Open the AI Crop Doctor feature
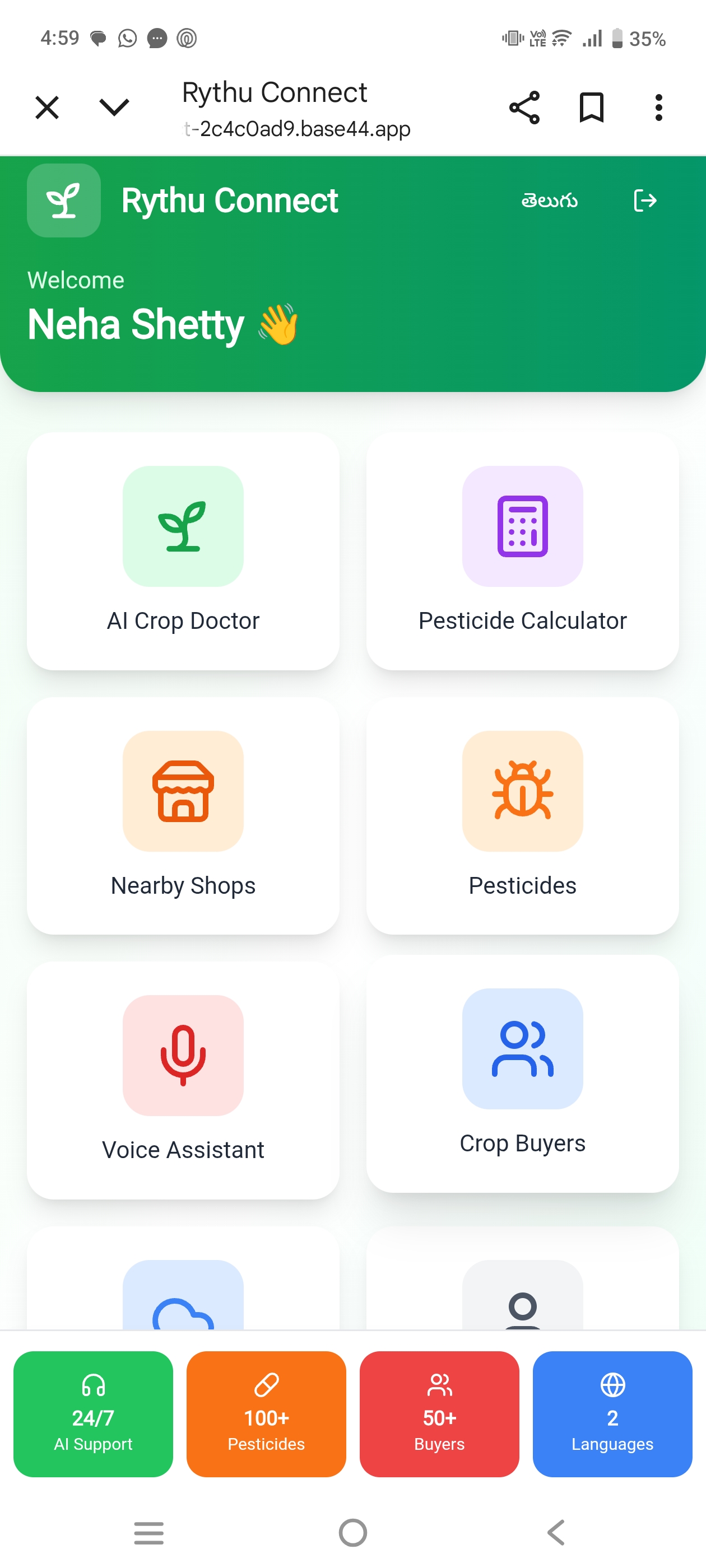 pos(183,551)
